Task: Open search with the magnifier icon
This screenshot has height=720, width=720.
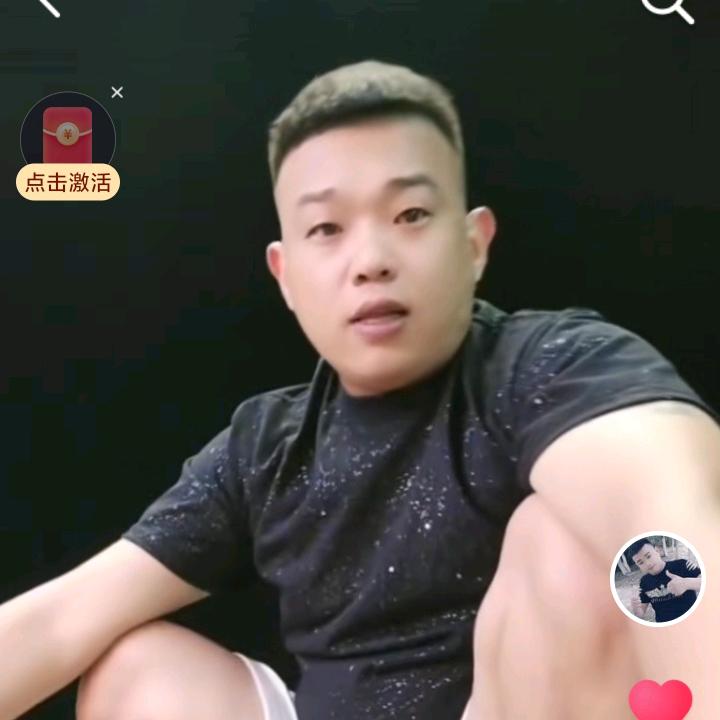Action: click(666, 8)
